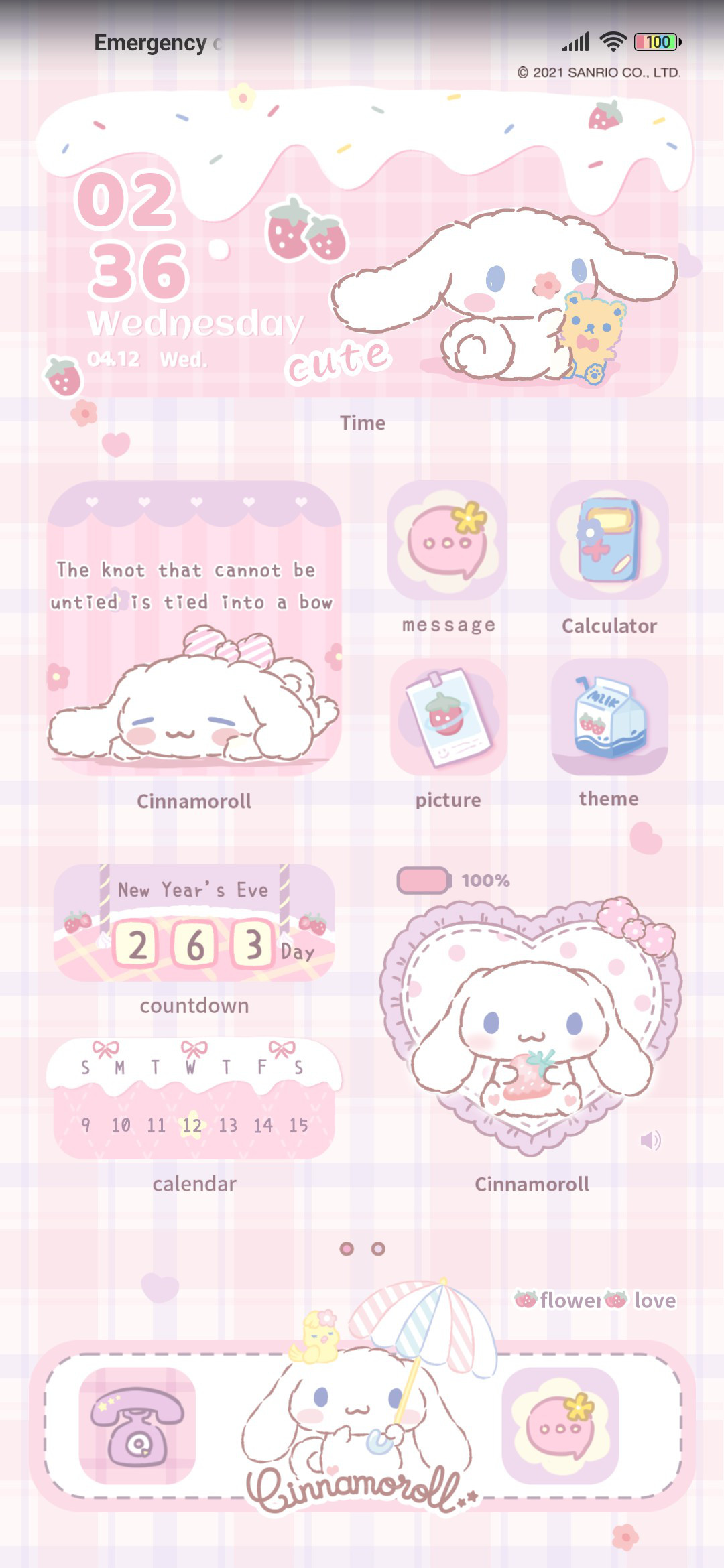This screenshot has height=1568, width=724.
Task: Open the theme app
Action: pyautogui.click(x=609, y=717)
